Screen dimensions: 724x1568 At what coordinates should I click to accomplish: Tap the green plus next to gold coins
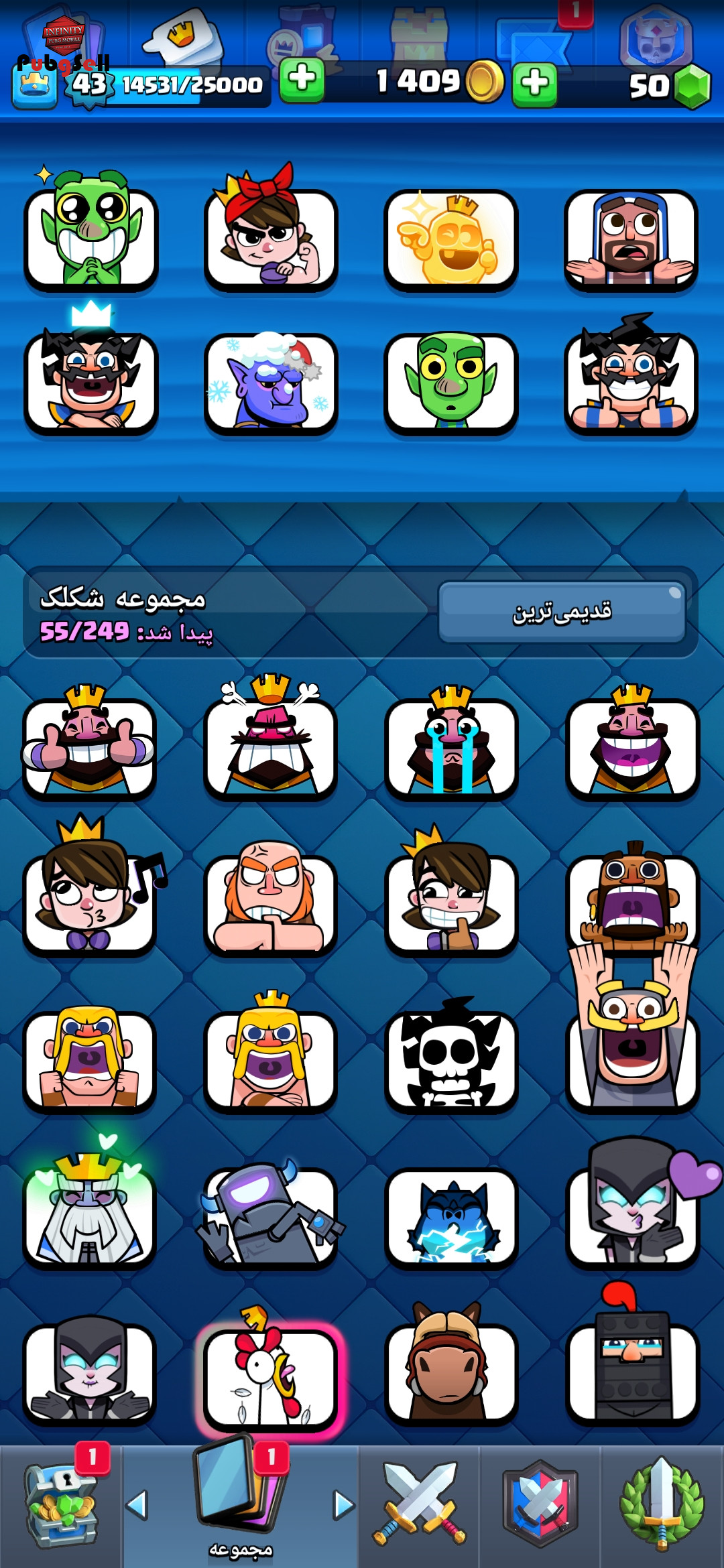tap(534, 84)
